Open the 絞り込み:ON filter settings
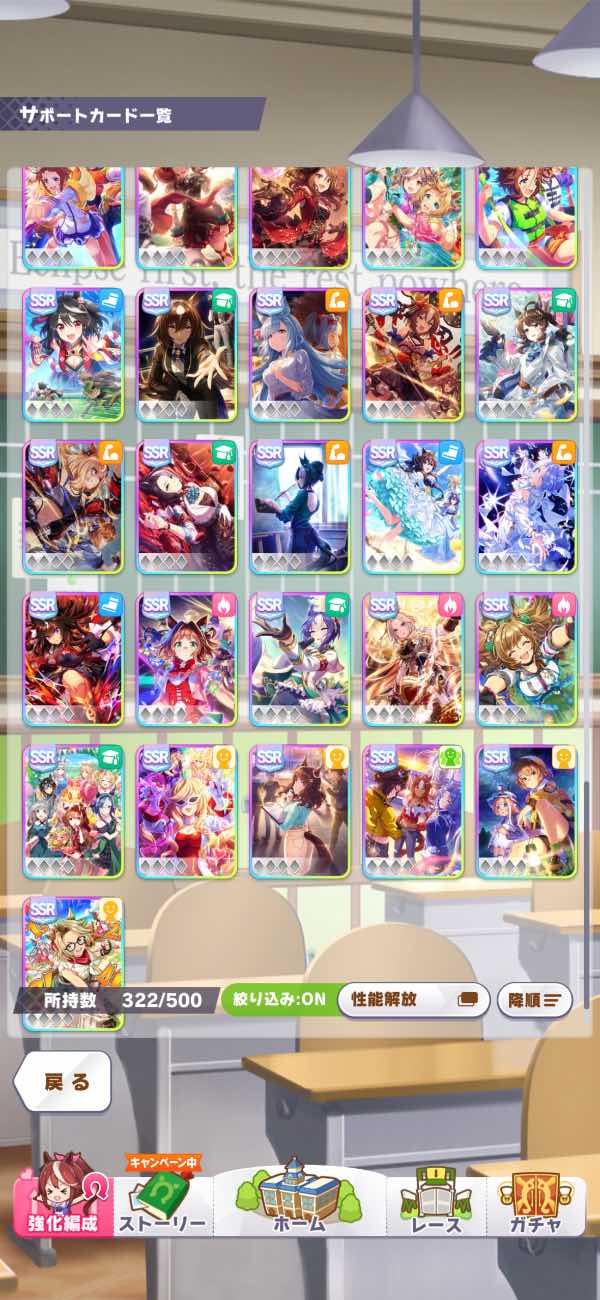Screen dimensions: 600x1300 (276, 999)
